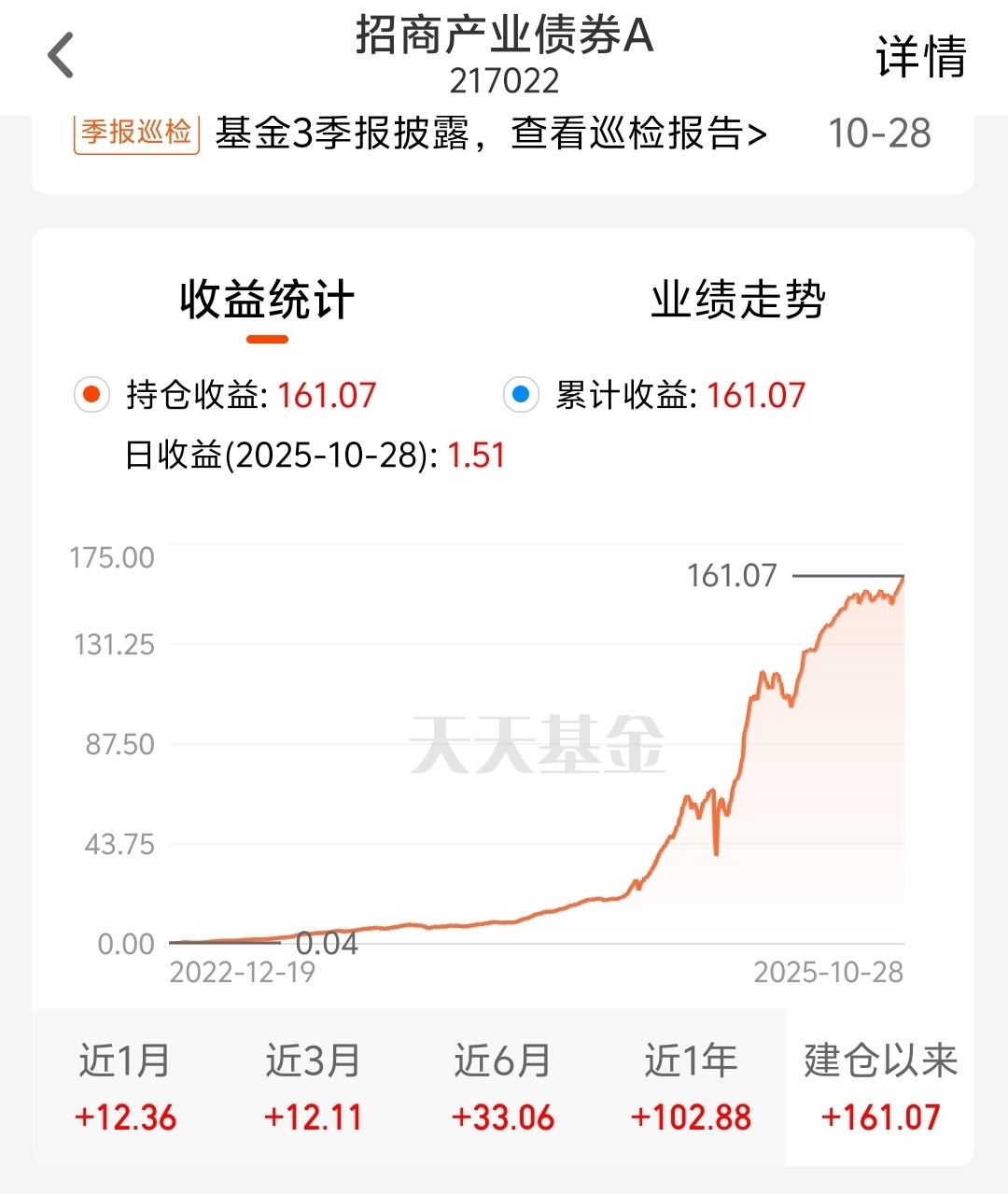Click the 日收益 value 1.51
Viewport: 1008px width, 1194px height.
pos(476,456)
